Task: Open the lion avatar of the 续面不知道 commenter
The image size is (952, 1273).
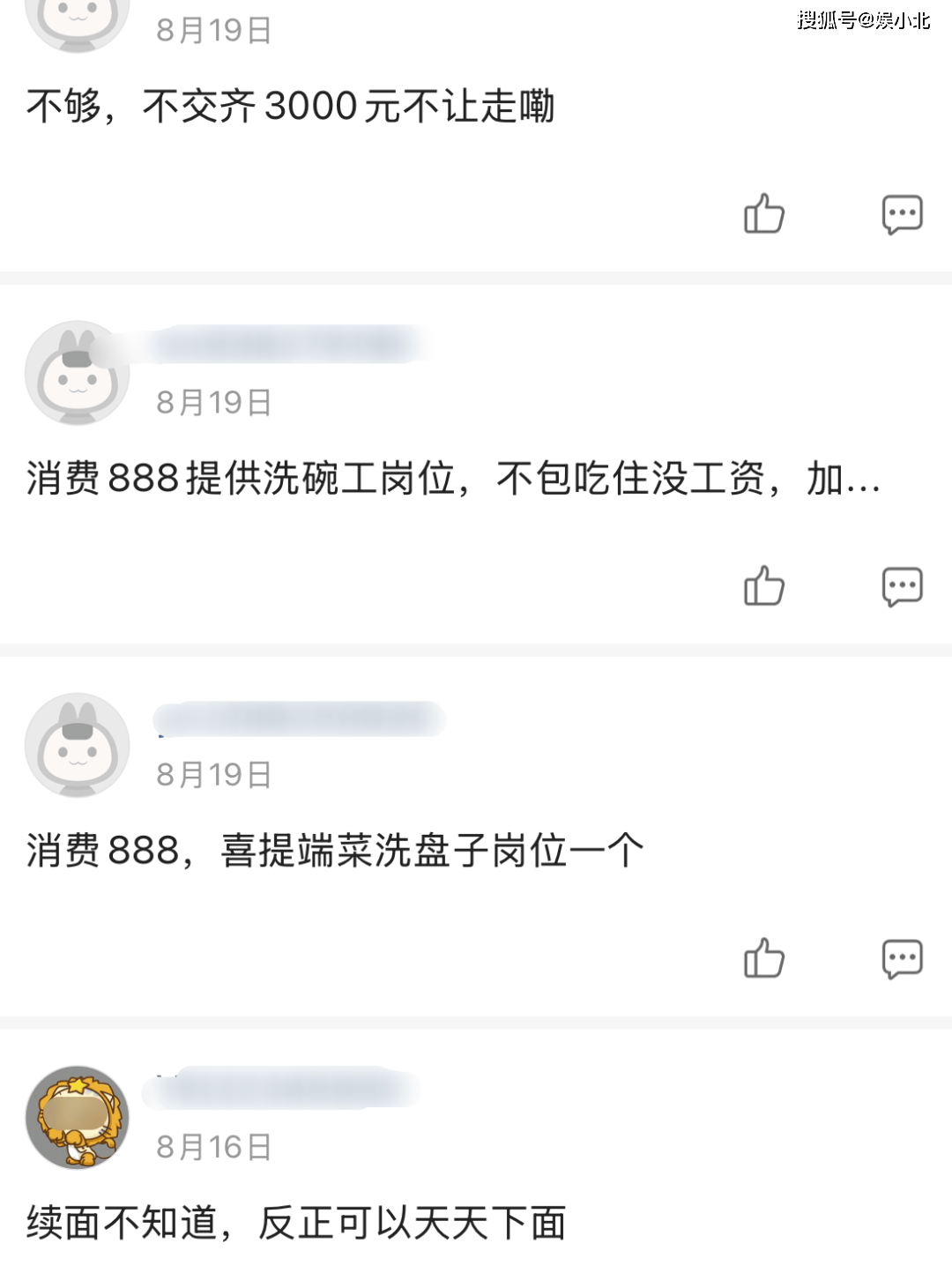Action: 78,1117
